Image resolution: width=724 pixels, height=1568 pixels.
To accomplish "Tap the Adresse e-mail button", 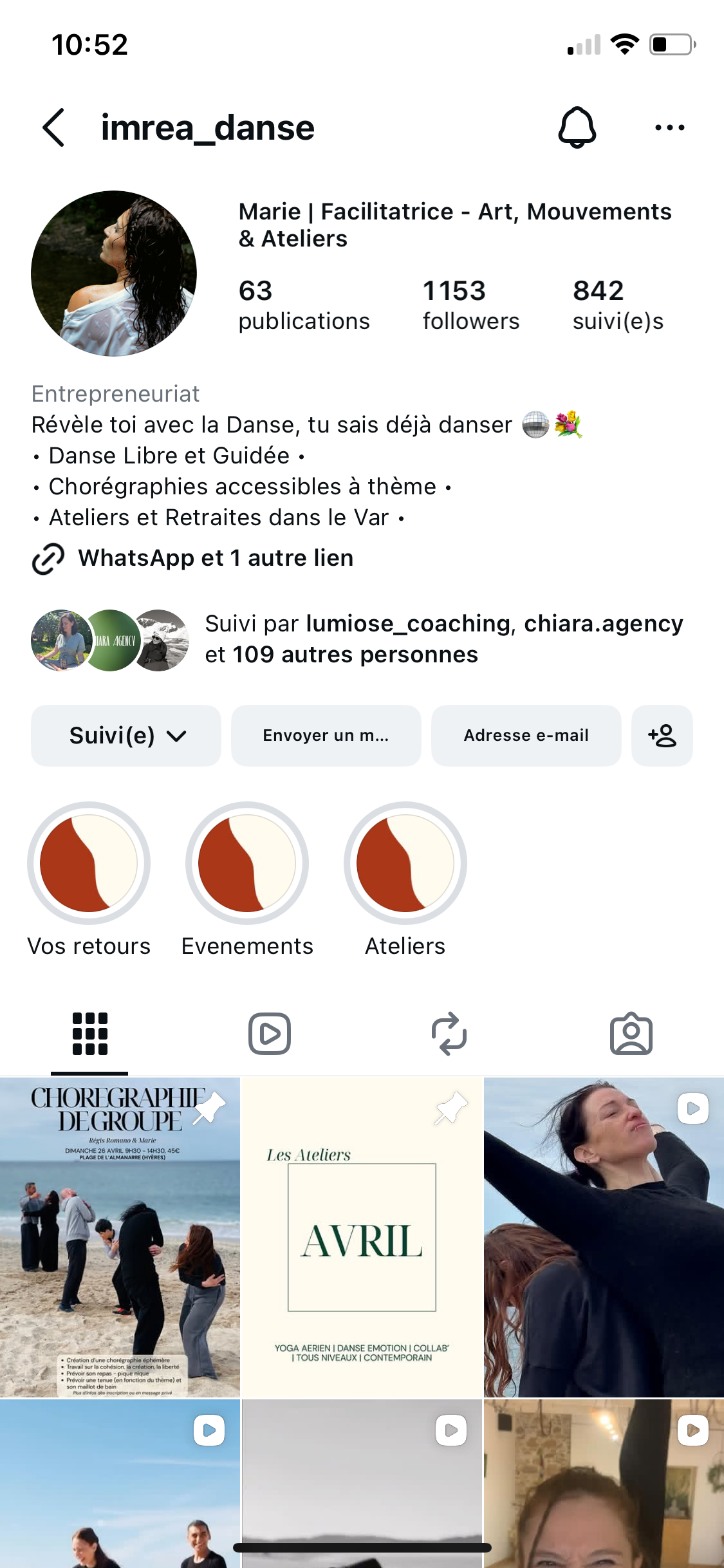I will tap(526, 736).
